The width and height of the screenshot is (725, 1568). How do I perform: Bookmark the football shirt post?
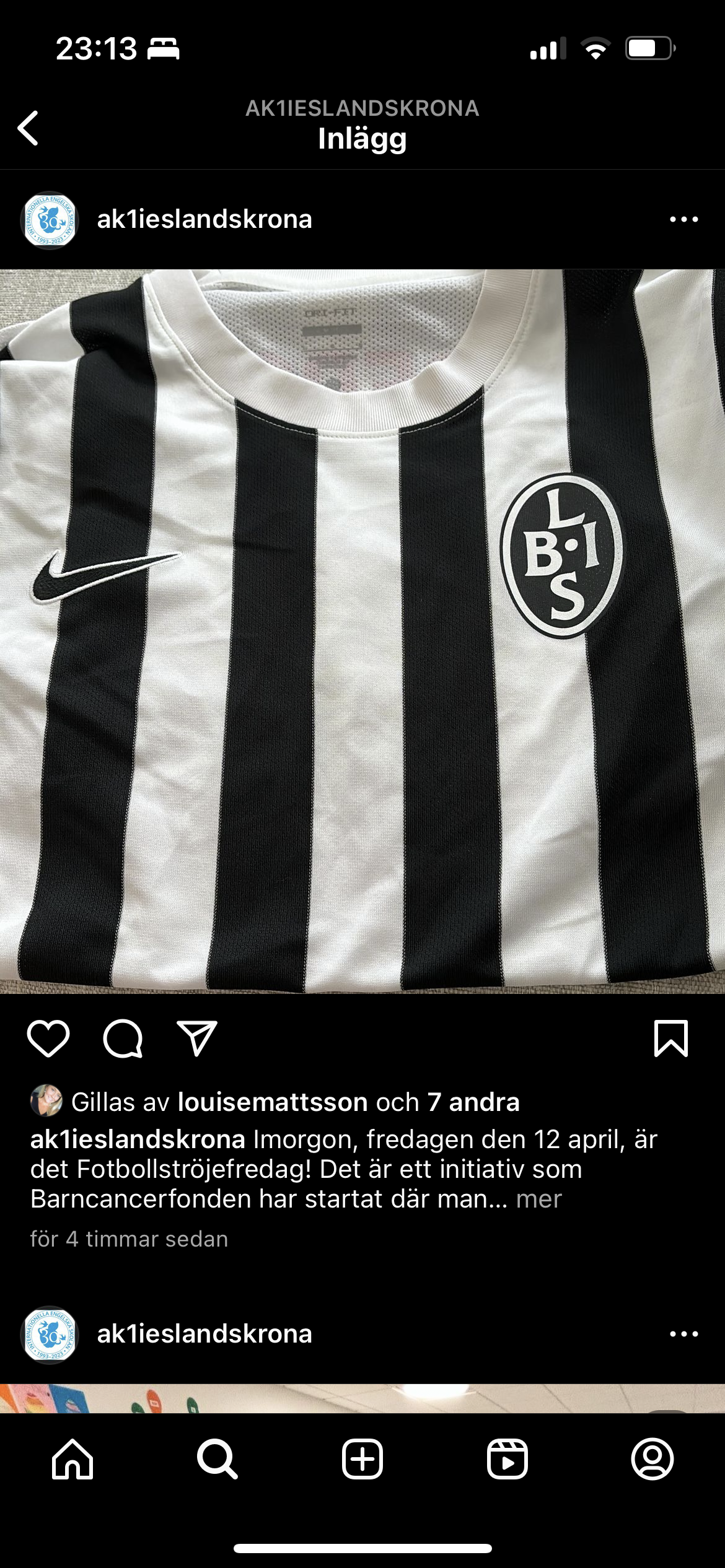tap(671, 1039)
